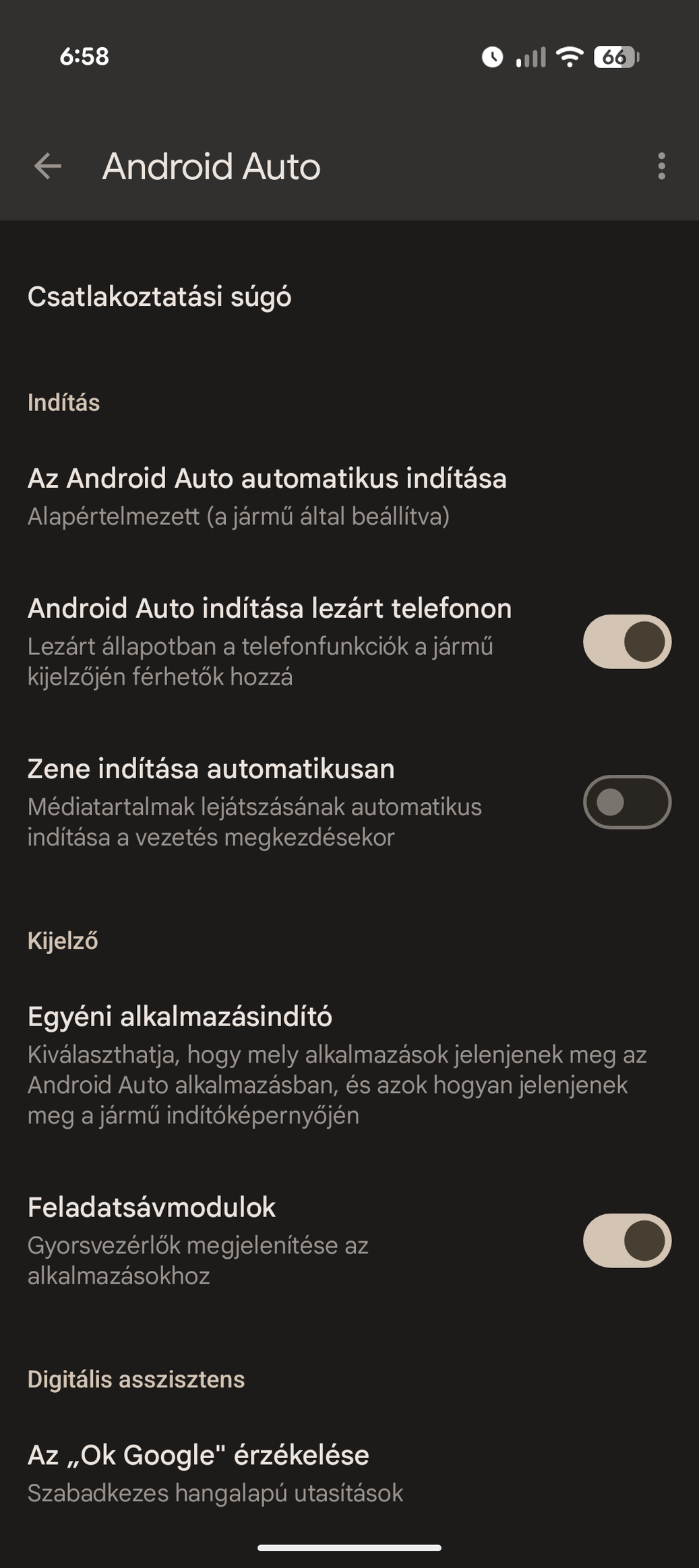Viewport: 699px width, 1568px height.
Task: Open Az Android Auto automatikus indítása
Action: pyautogui.click(x=267, y=496)
